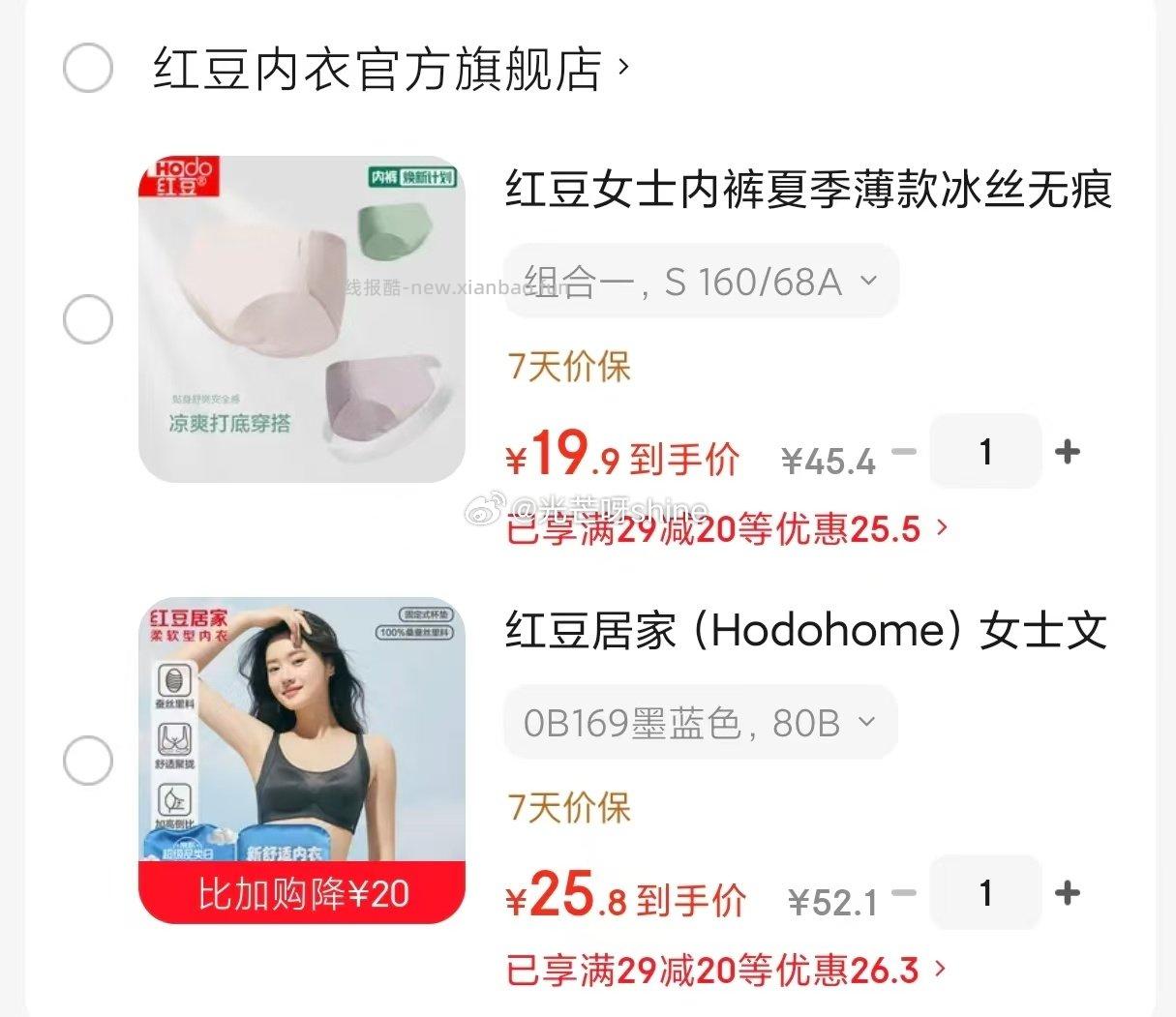
Task: Open the 红豆女士内裤 product image
Action: 302,319
